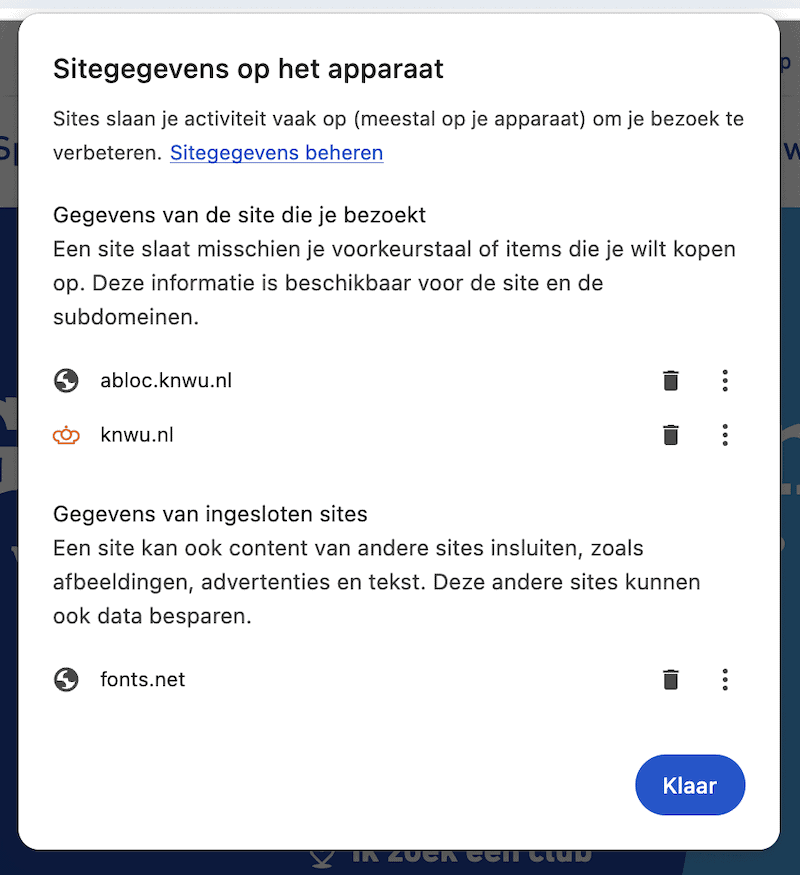Delete stored data for abloc.knwu.nl
Image resolution: width=800 pixels, height=875 pixels.
(x=671, y=381)
